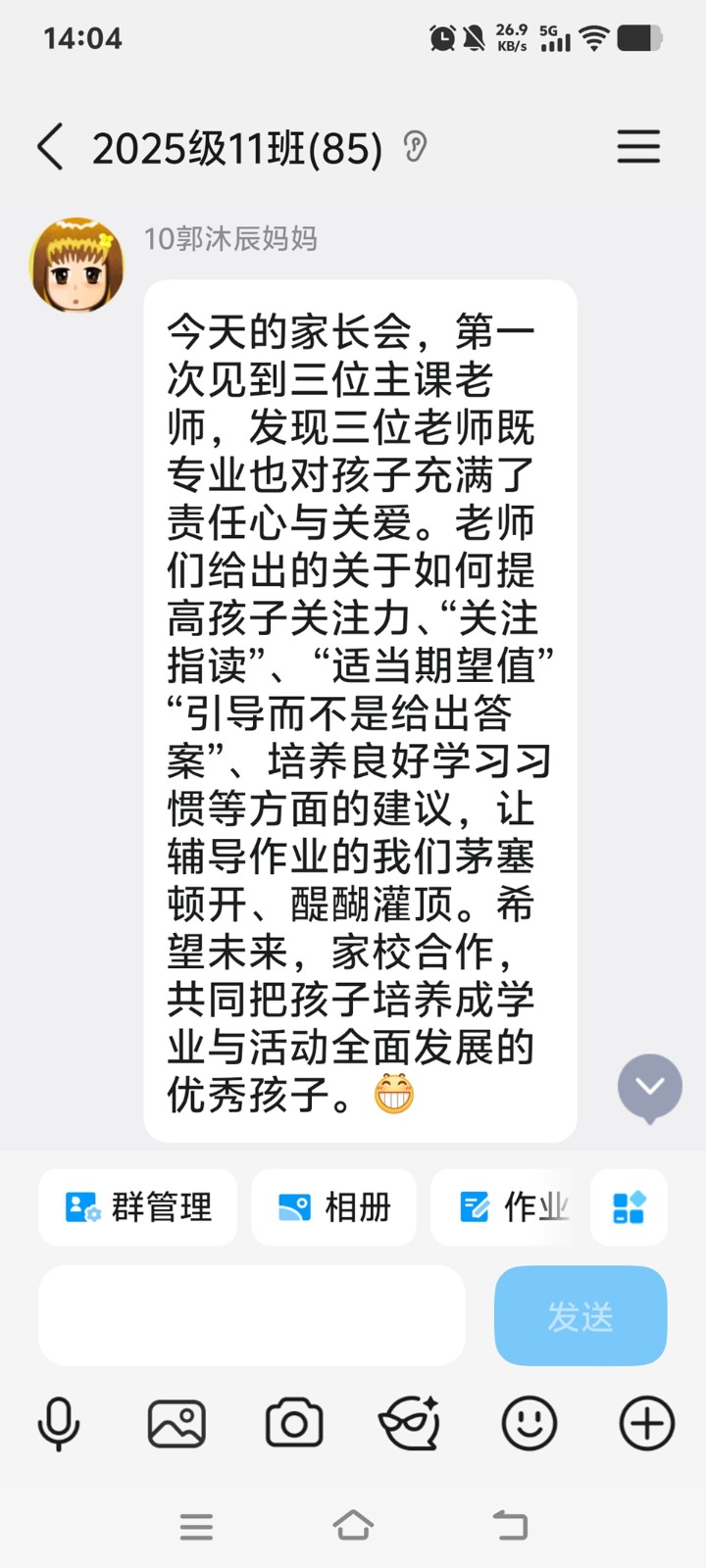Start voice input with the microphone
The width and height of the screenshot is (706, 1568).
click(59, 1423)
